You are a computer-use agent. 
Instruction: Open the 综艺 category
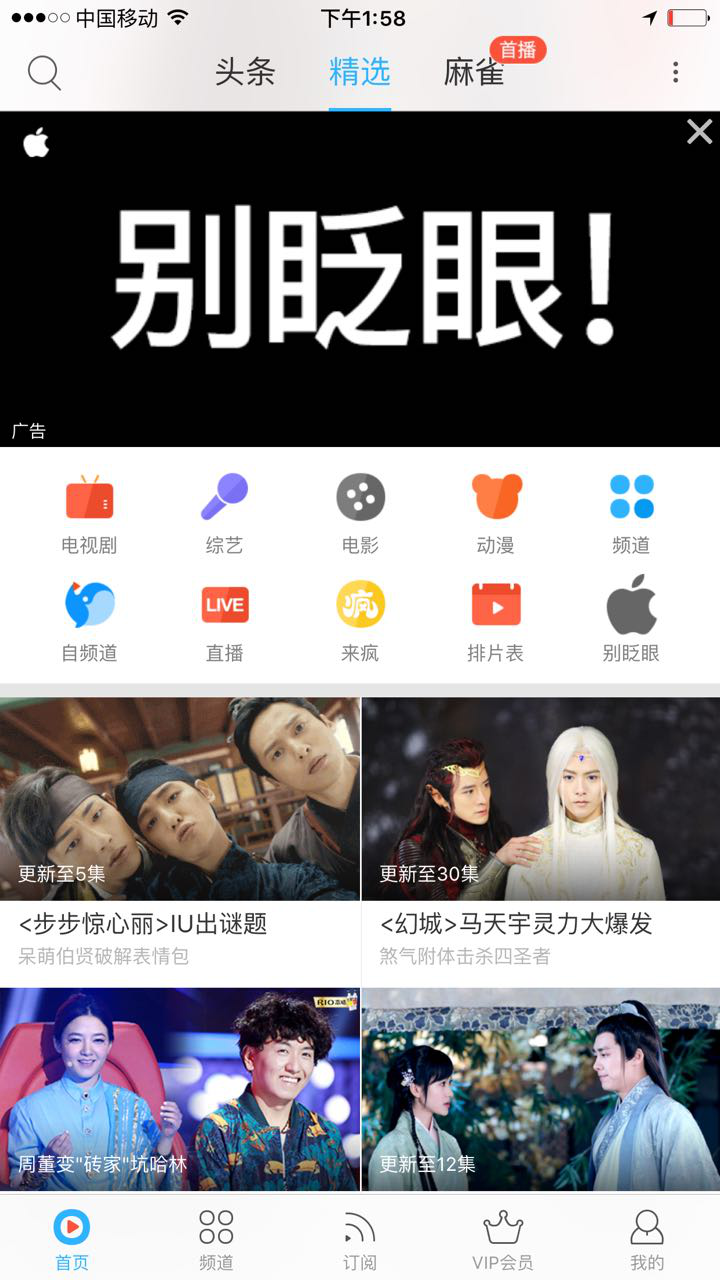(x=224, y=514)
